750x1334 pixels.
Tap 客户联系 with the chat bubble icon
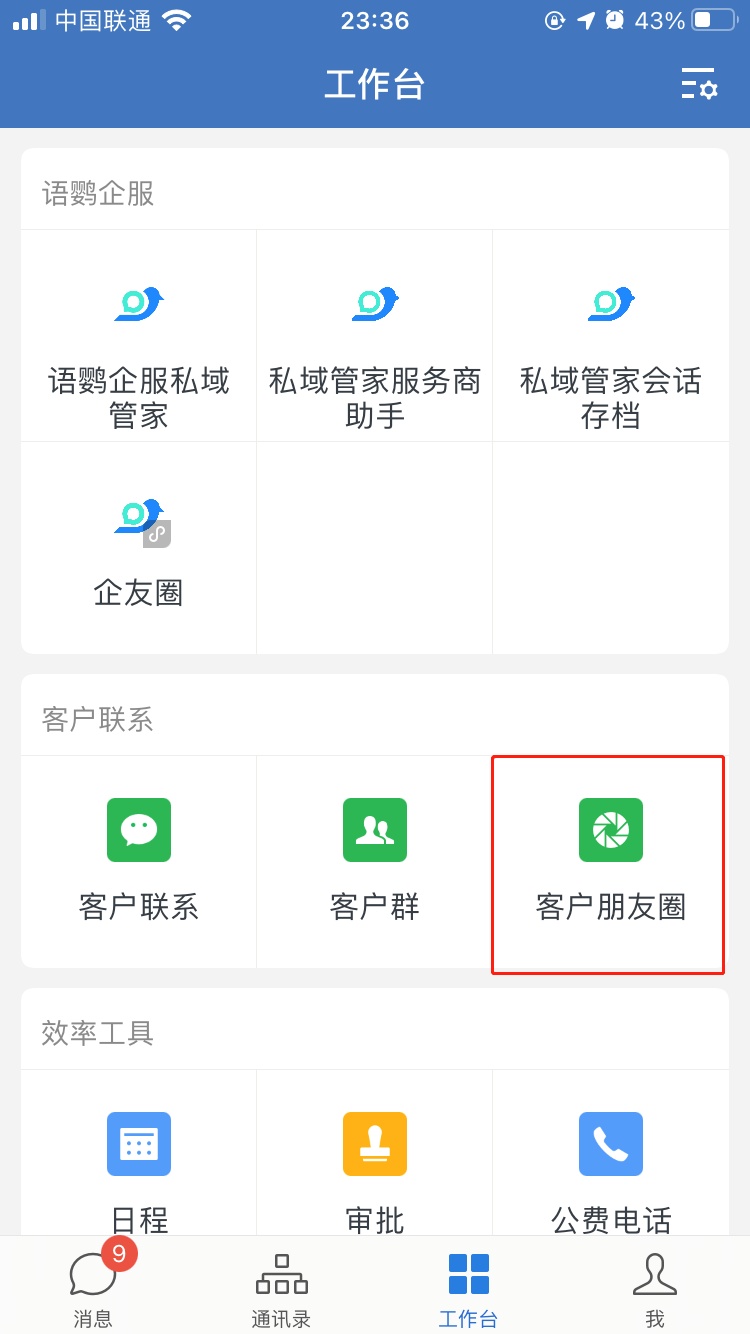point(139,860)
